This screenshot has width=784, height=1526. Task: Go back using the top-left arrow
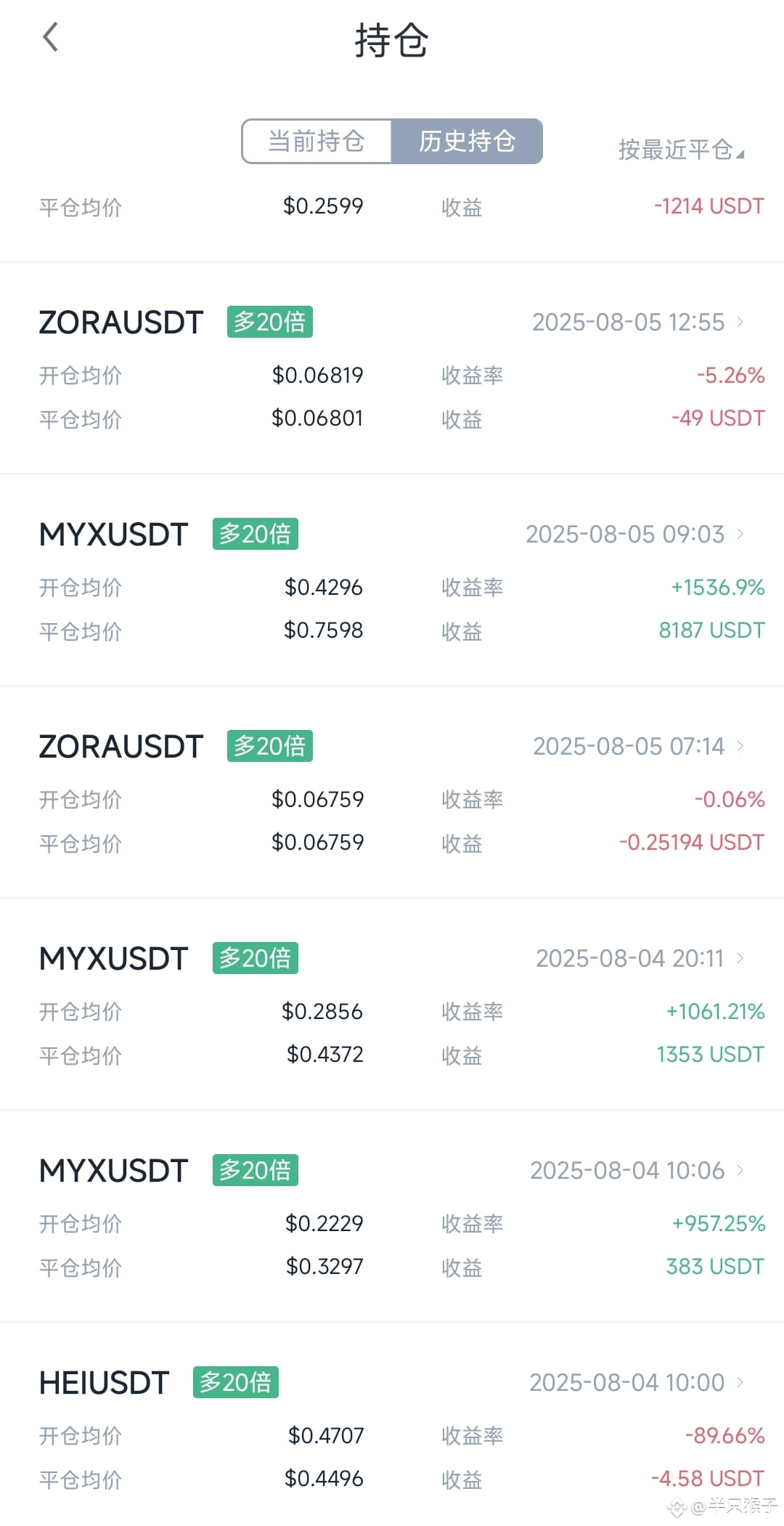coord(50,37)
